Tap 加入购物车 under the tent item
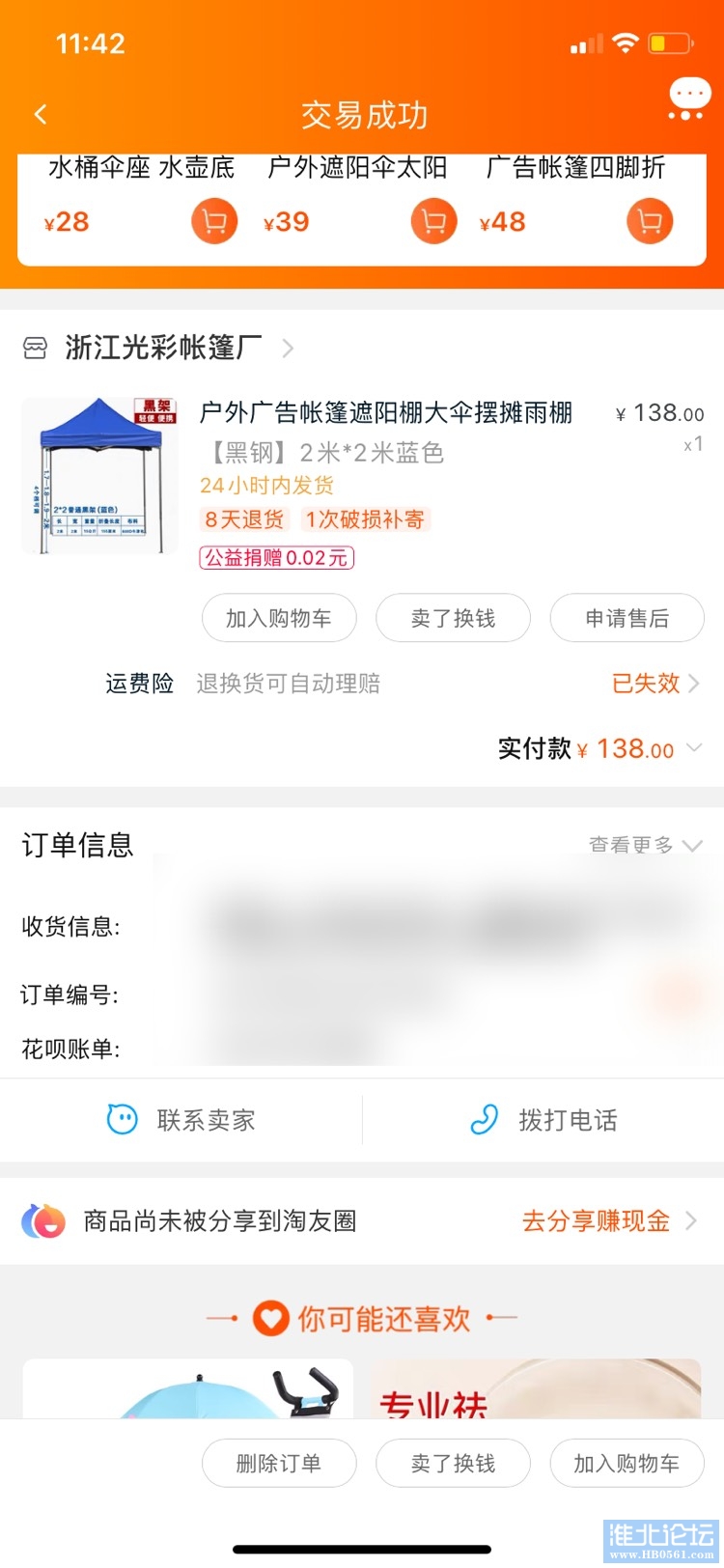Viewport: 724px width, 1568px height. [279, 618]
